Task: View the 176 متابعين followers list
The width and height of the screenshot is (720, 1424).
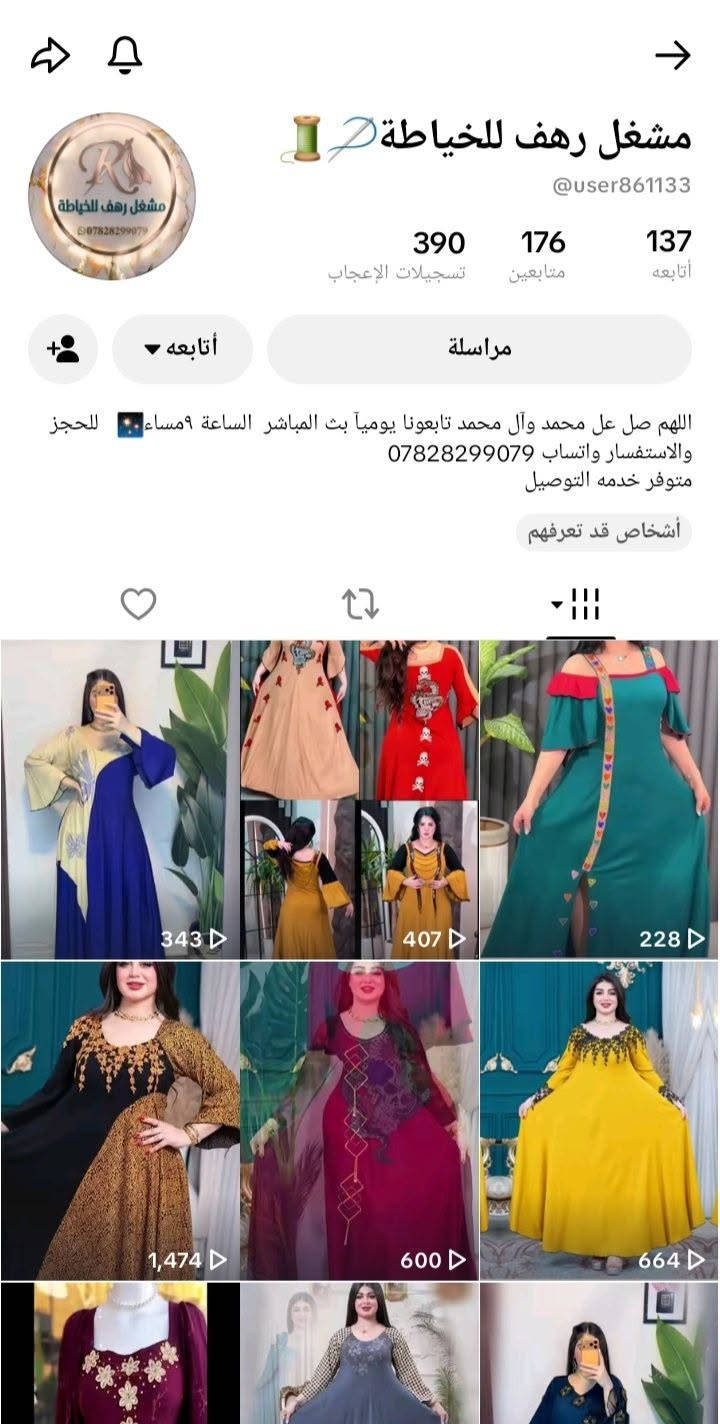Action: point(539,256)
